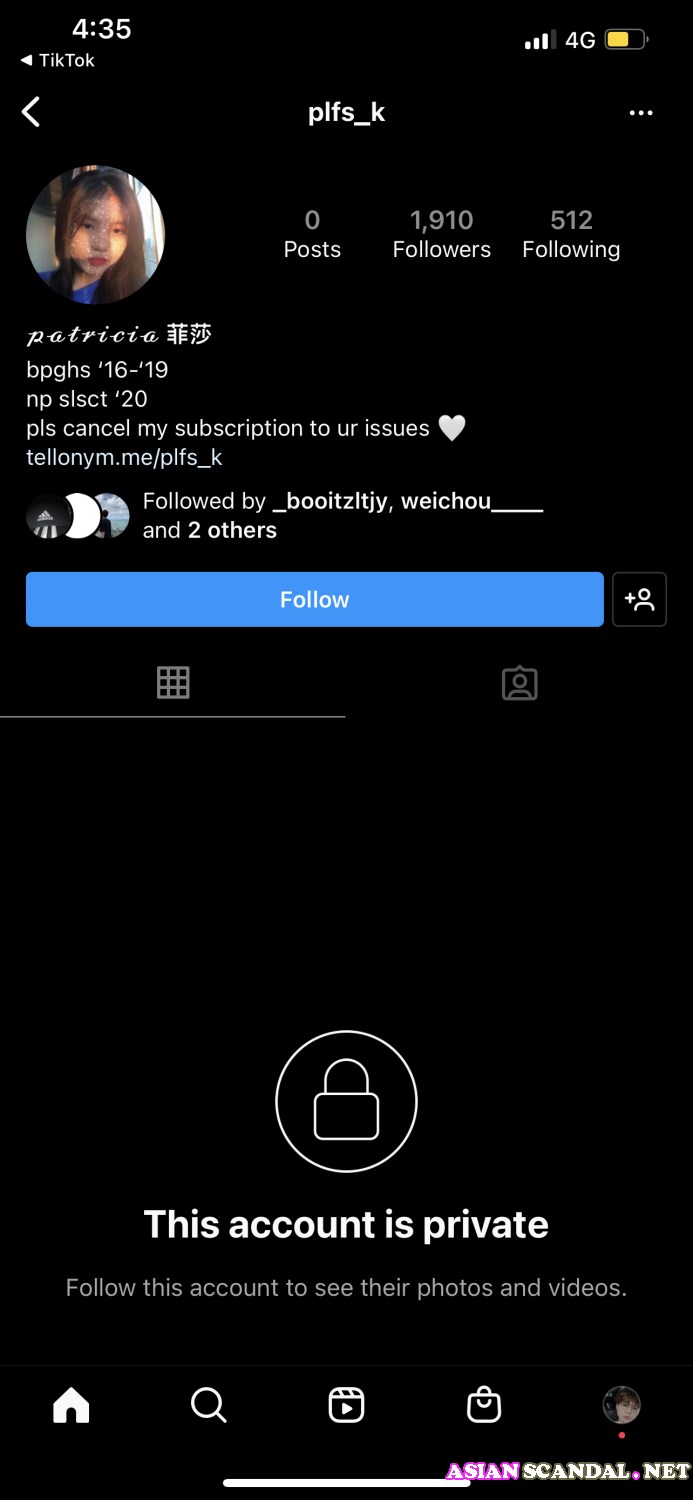Viewport: 693px width, 1500px height.
Task: View the 1,910 Followers list
Action: pos(441,234)
